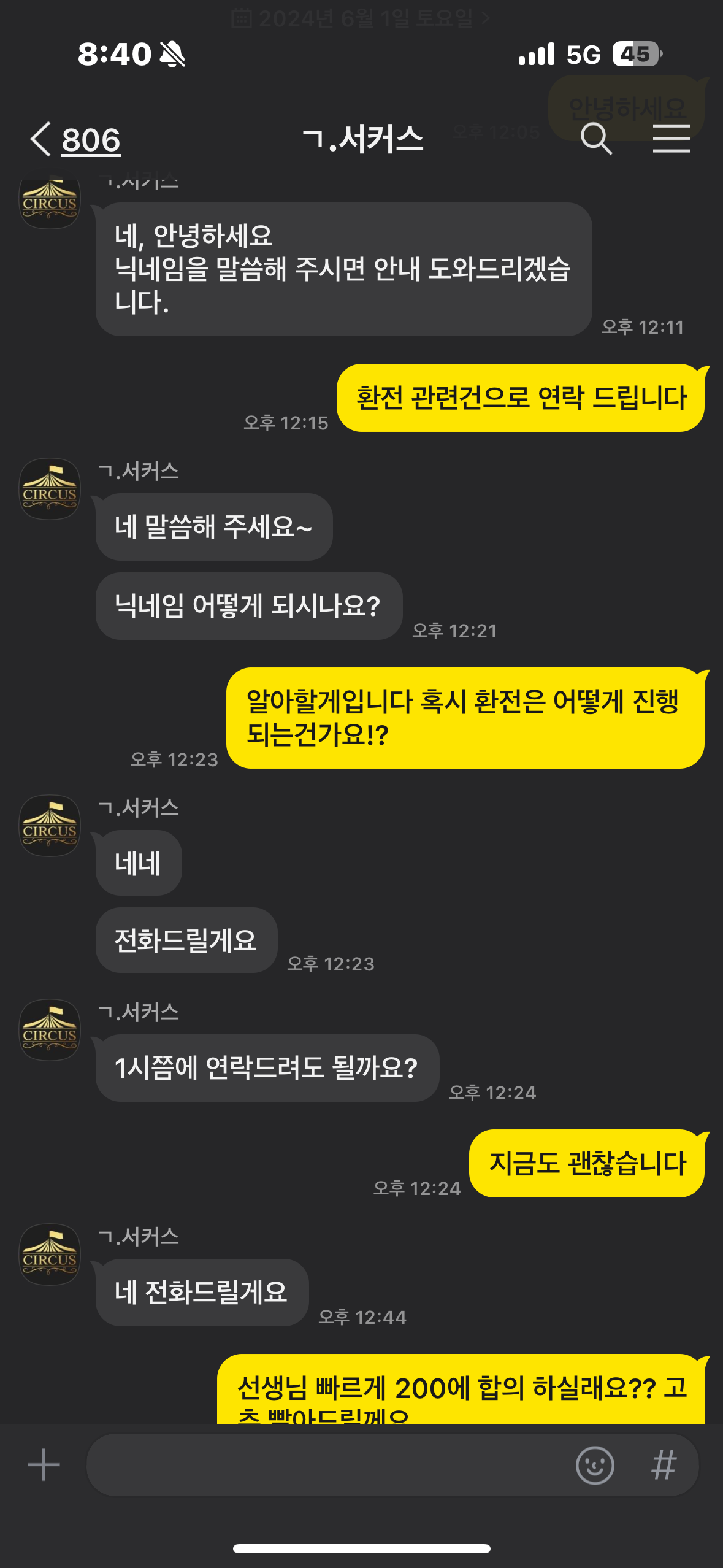Search within this conversation
Image resolution: width=723 pixels, height=1568 pixels.
click(x=596, y=139)
